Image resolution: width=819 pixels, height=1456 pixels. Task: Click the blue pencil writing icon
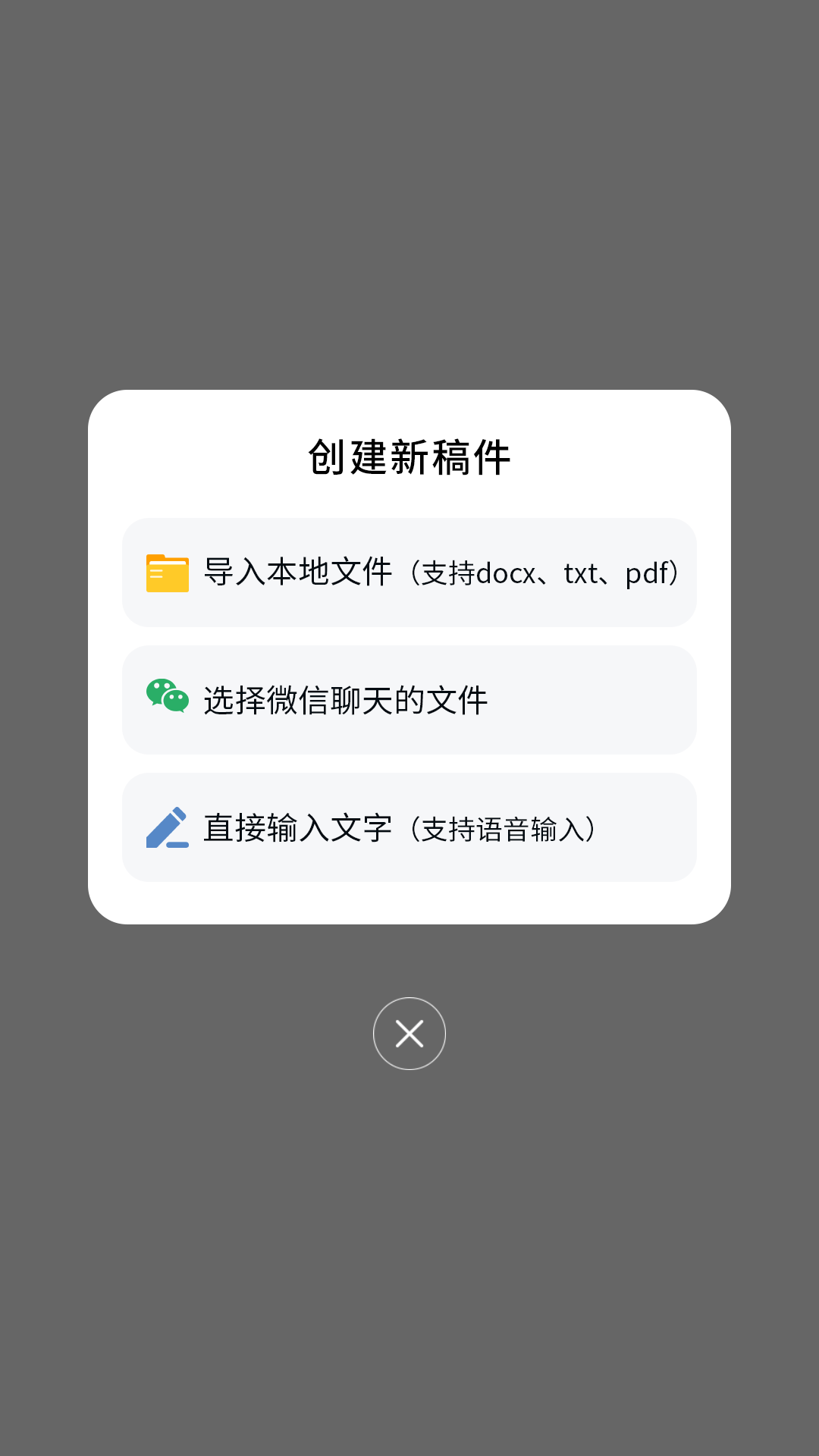click(x=166, y=827)
